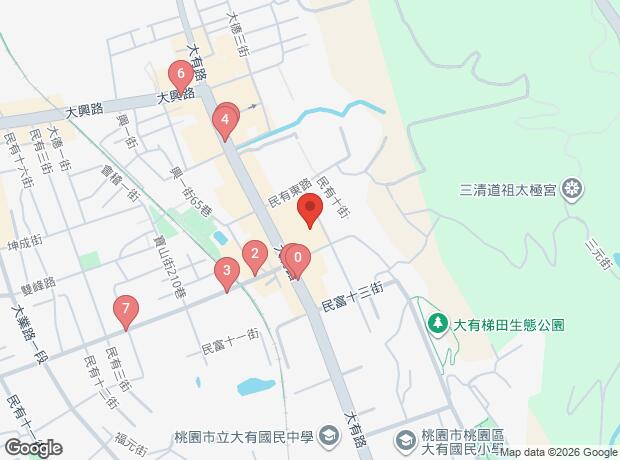Open map marker number 7

(124, 310)
